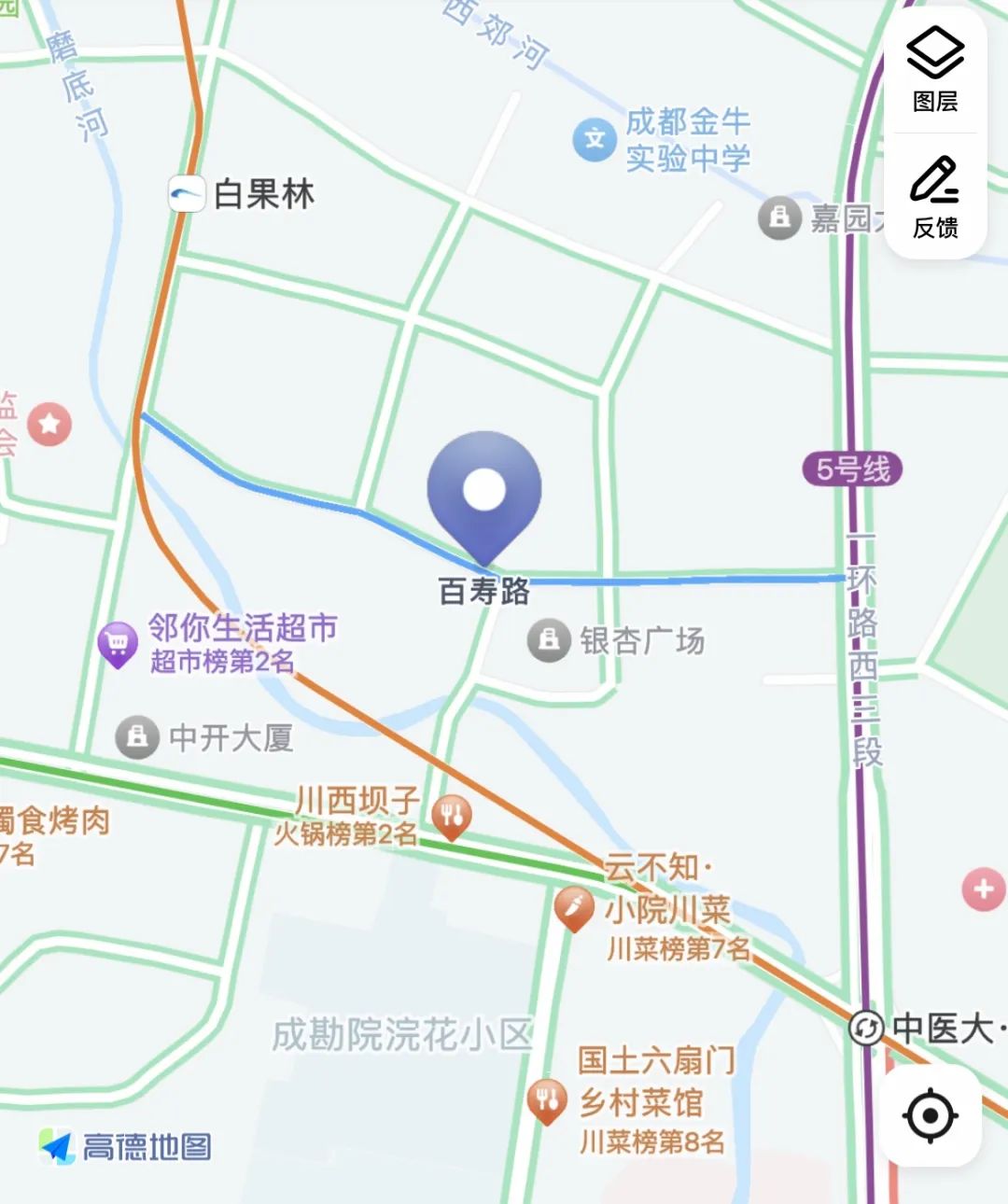The height and width of the screenshot is (1204, 1008).
Task: Select the 中医大 metro transfer station marker
Action: pyautogui.click(x=866, y=1029)
